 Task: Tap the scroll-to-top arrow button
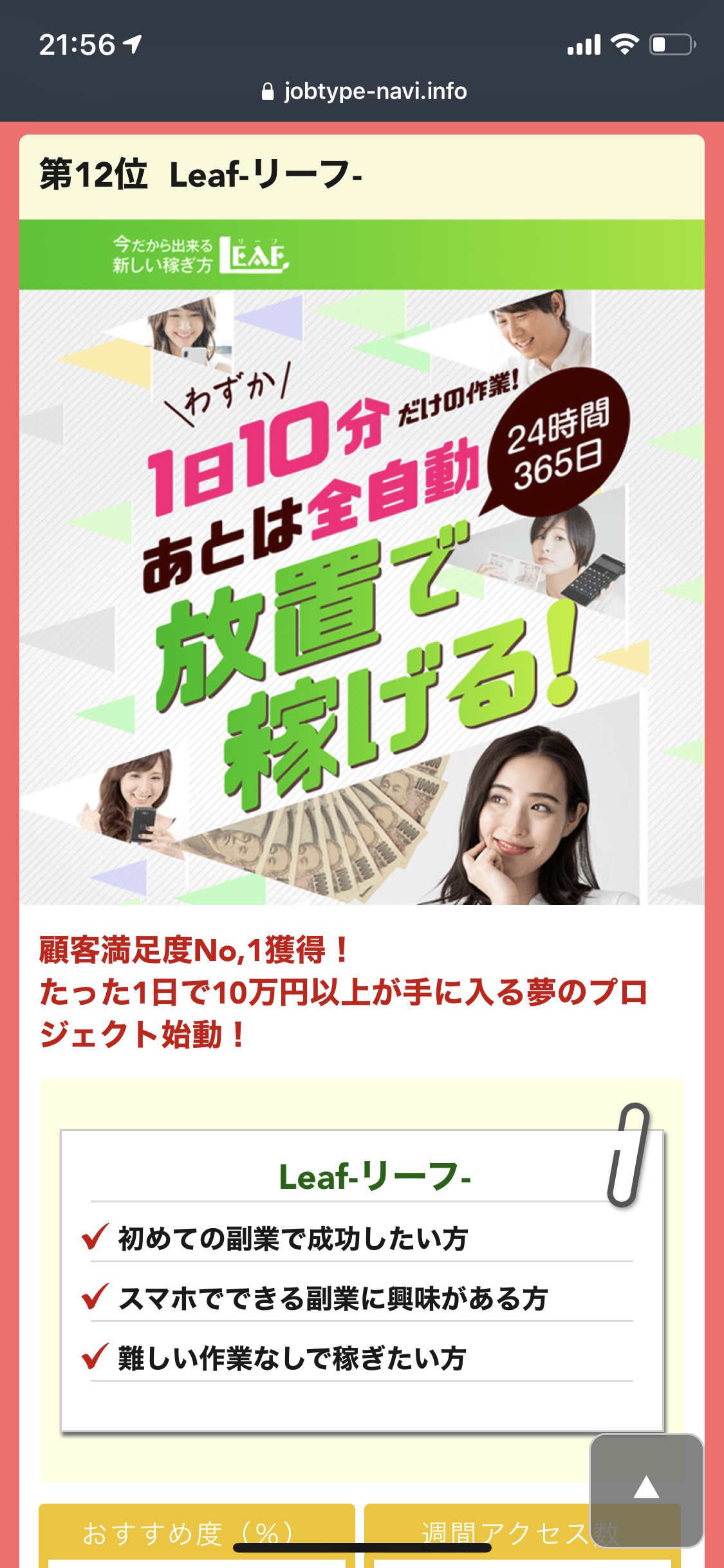point(646,1489)
